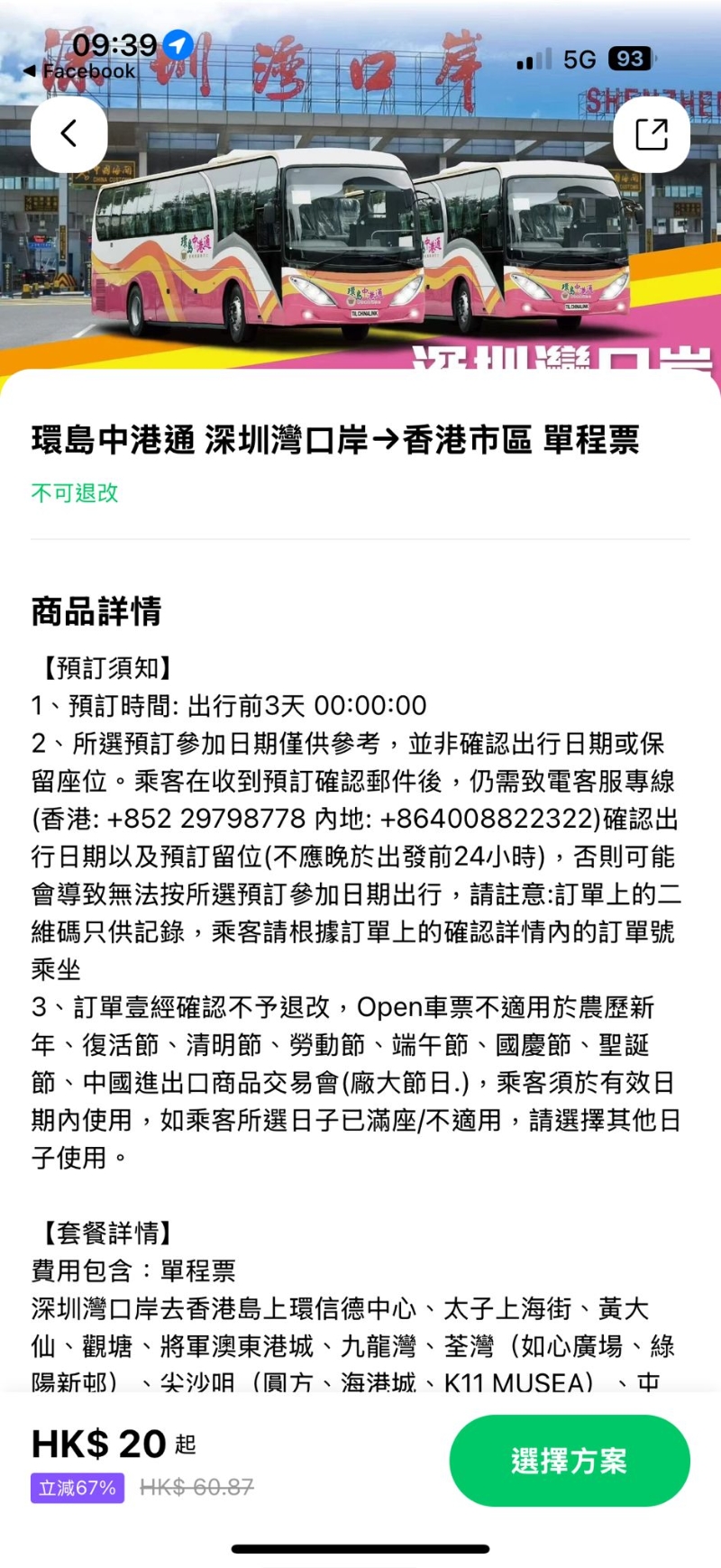The width and height of the screenshot is (721, 1568).
Task: Open the share sheet via the export icon
Action: point(651,133)
